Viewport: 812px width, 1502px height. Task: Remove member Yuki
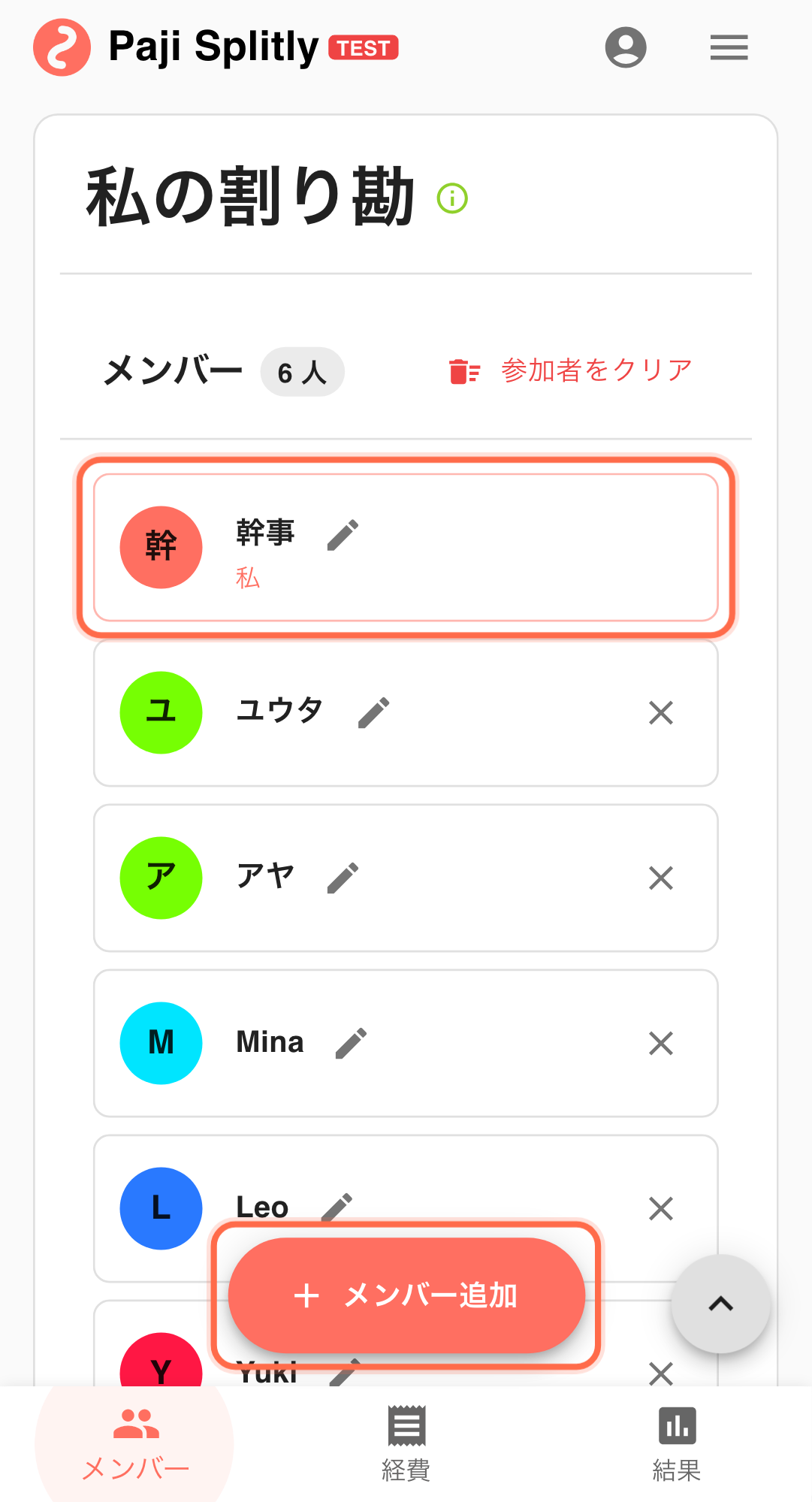tap(661, 1373)
